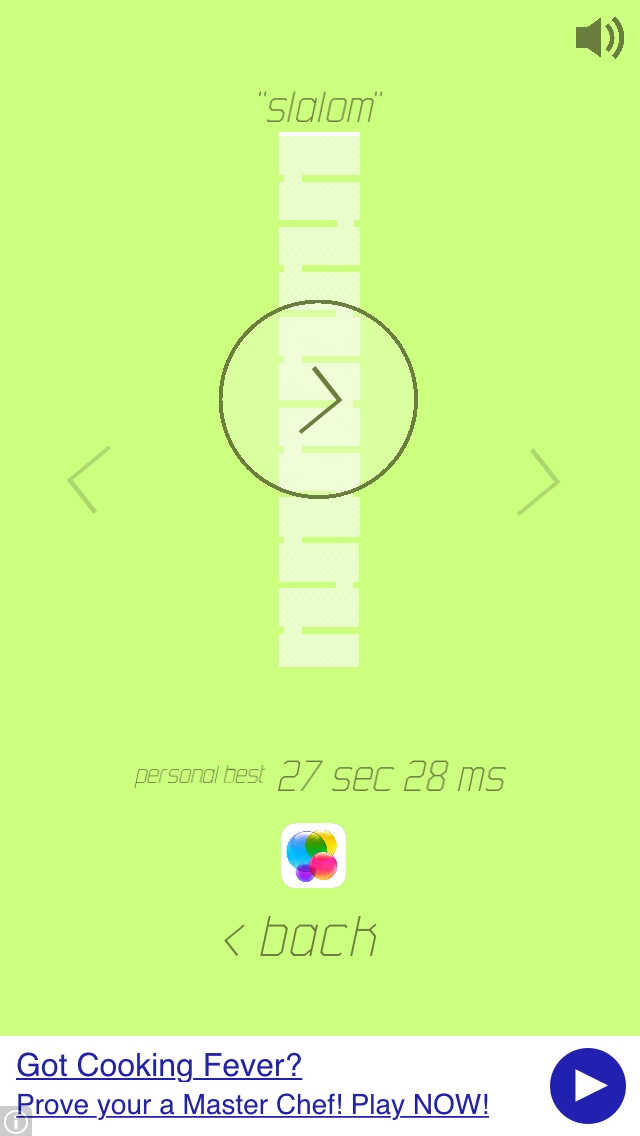Start the slalom level
640x1136 pixels.
pos(318,399)
